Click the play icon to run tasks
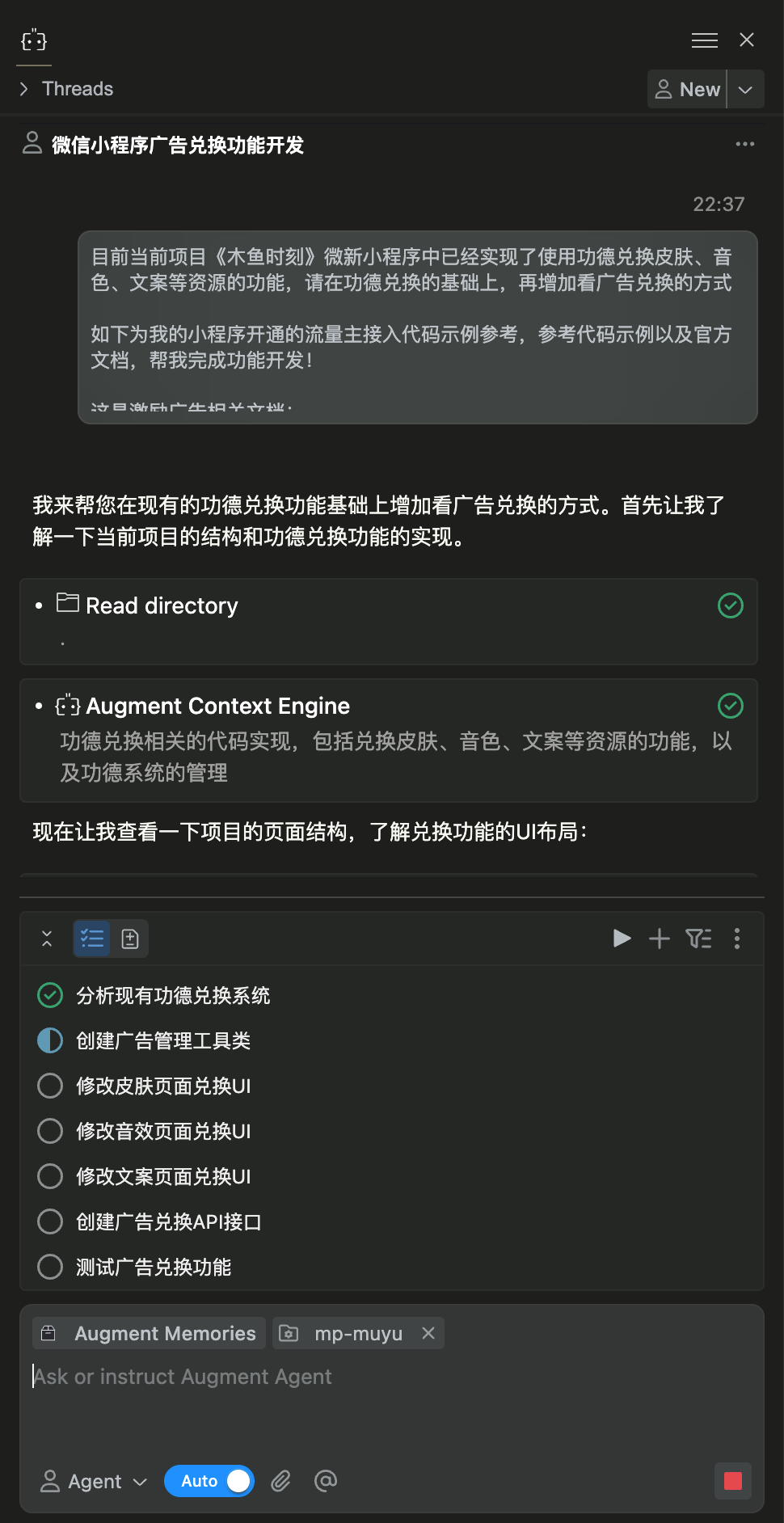Screen dimensions: 784x1523 click(x=621, y=938)
